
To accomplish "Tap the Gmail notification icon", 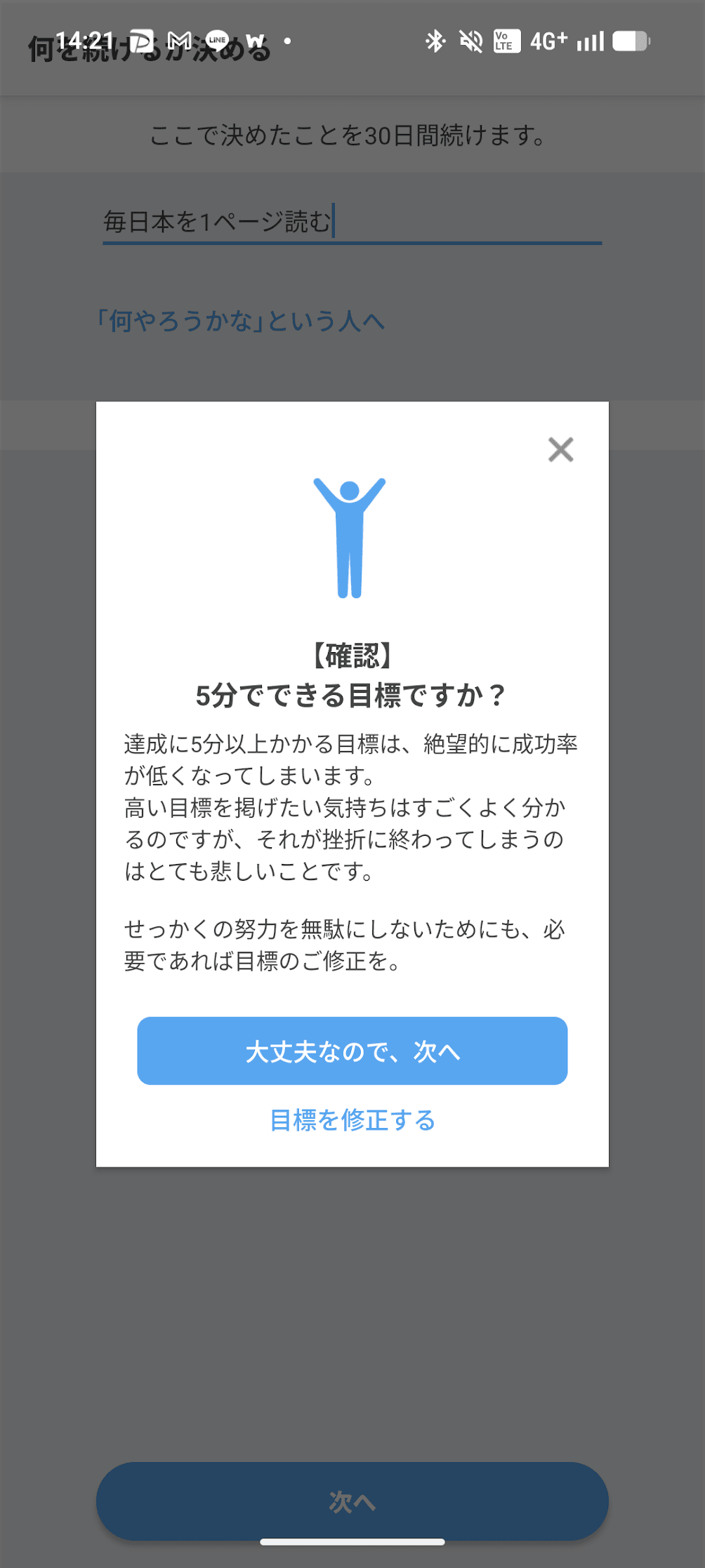I will [x=180, y=41].
